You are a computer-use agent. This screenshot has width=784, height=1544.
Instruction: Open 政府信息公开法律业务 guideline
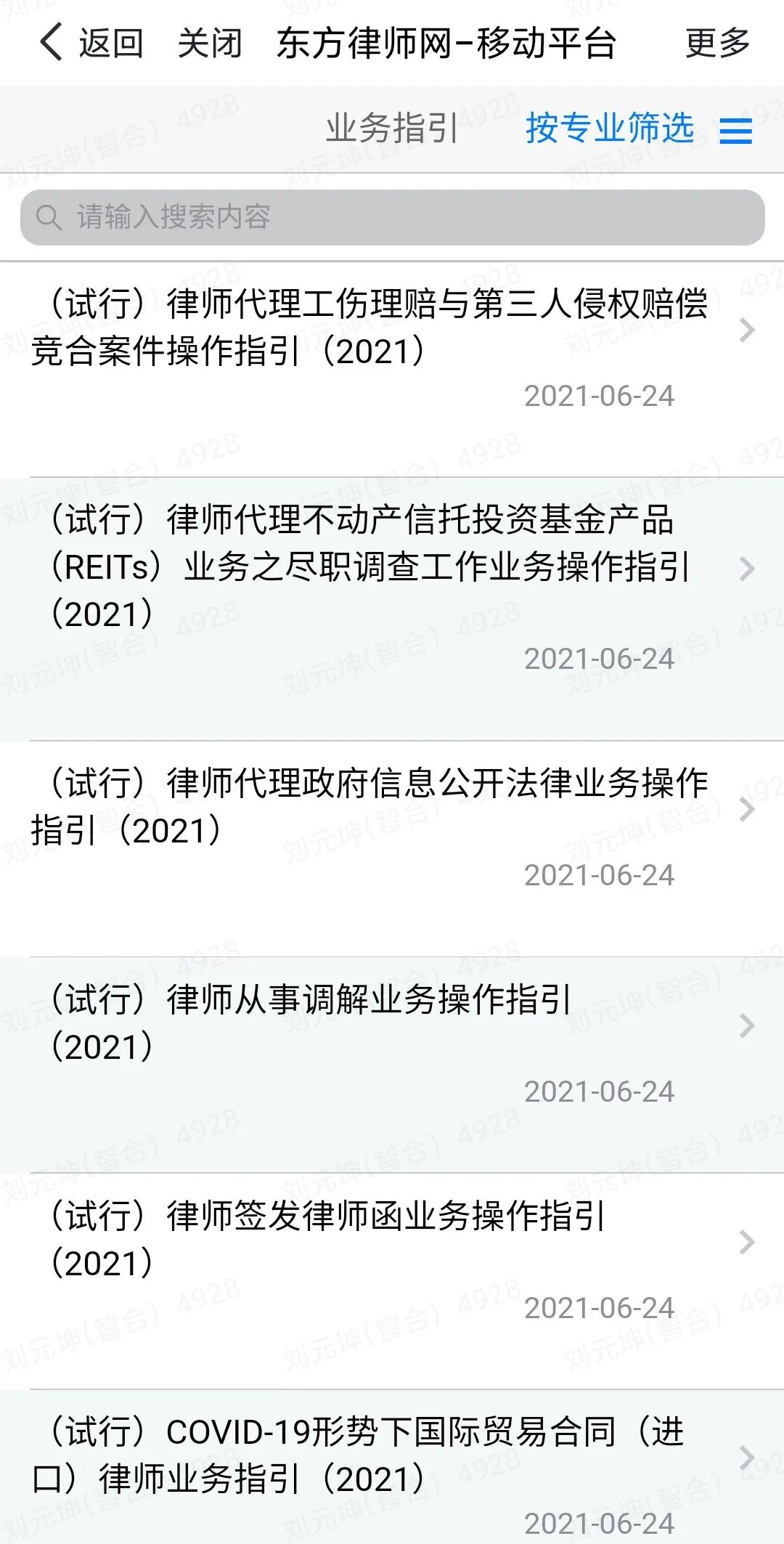coord(370,806)
